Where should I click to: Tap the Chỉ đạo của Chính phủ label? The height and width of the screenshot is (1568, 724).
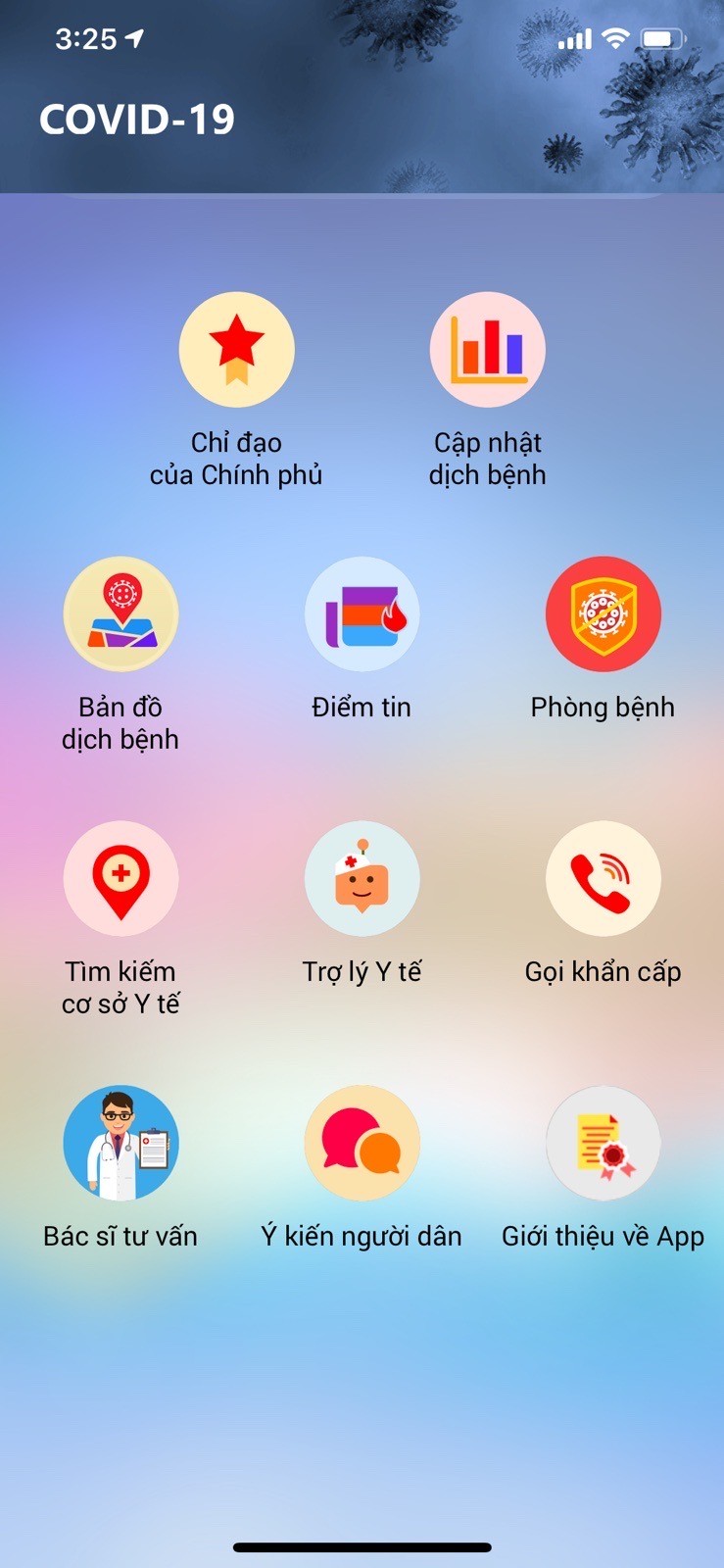(237, 459)
